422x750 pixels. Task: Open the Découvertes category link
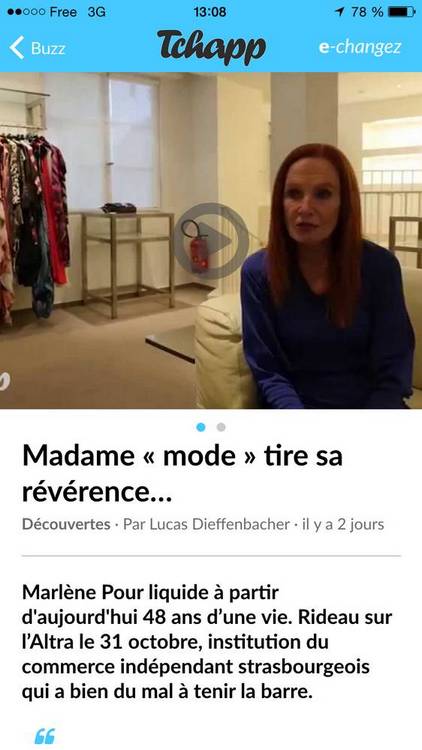coord(66,524)
